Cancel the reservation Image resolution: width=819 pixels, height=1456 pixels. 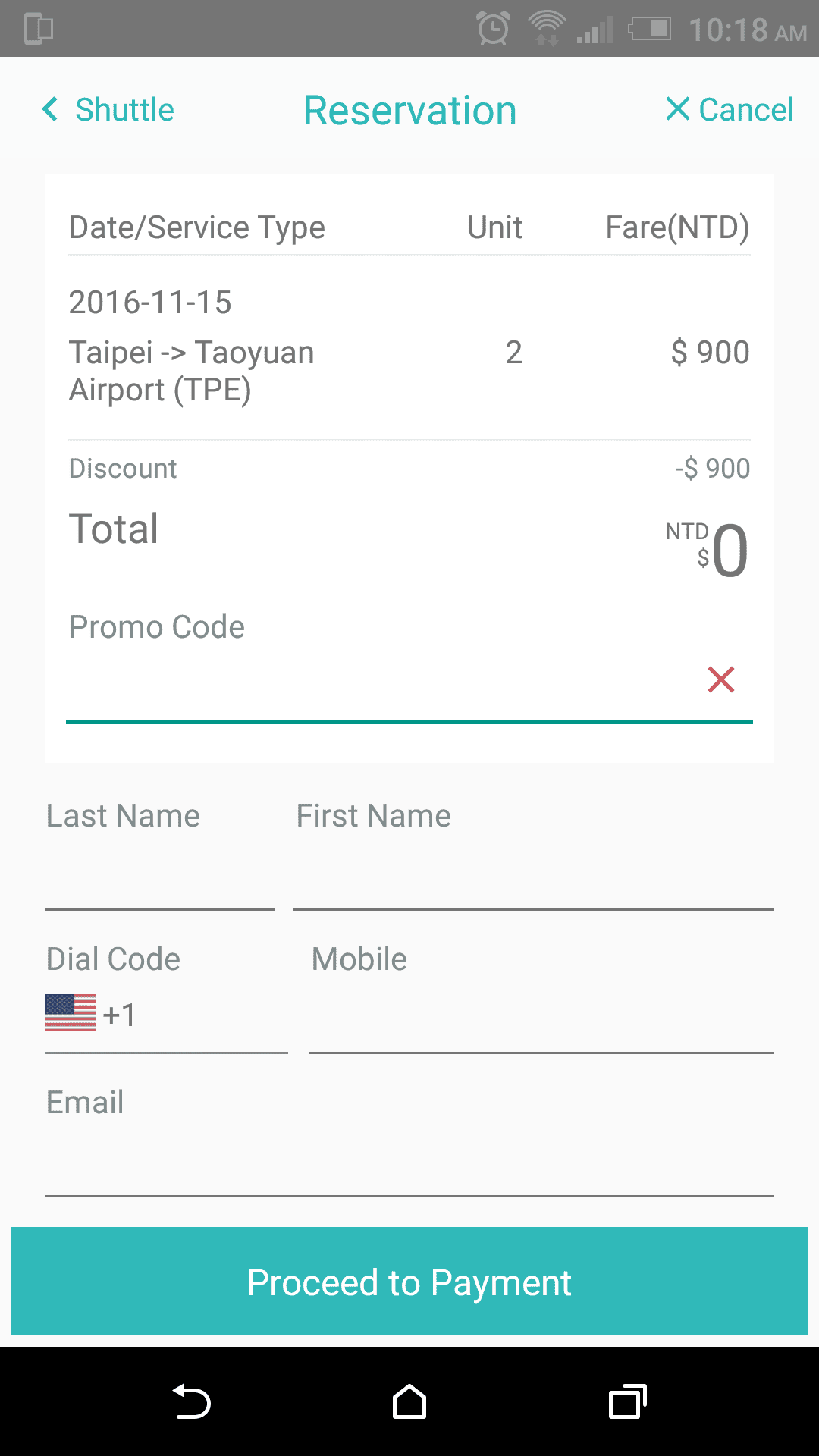point(730,110)
